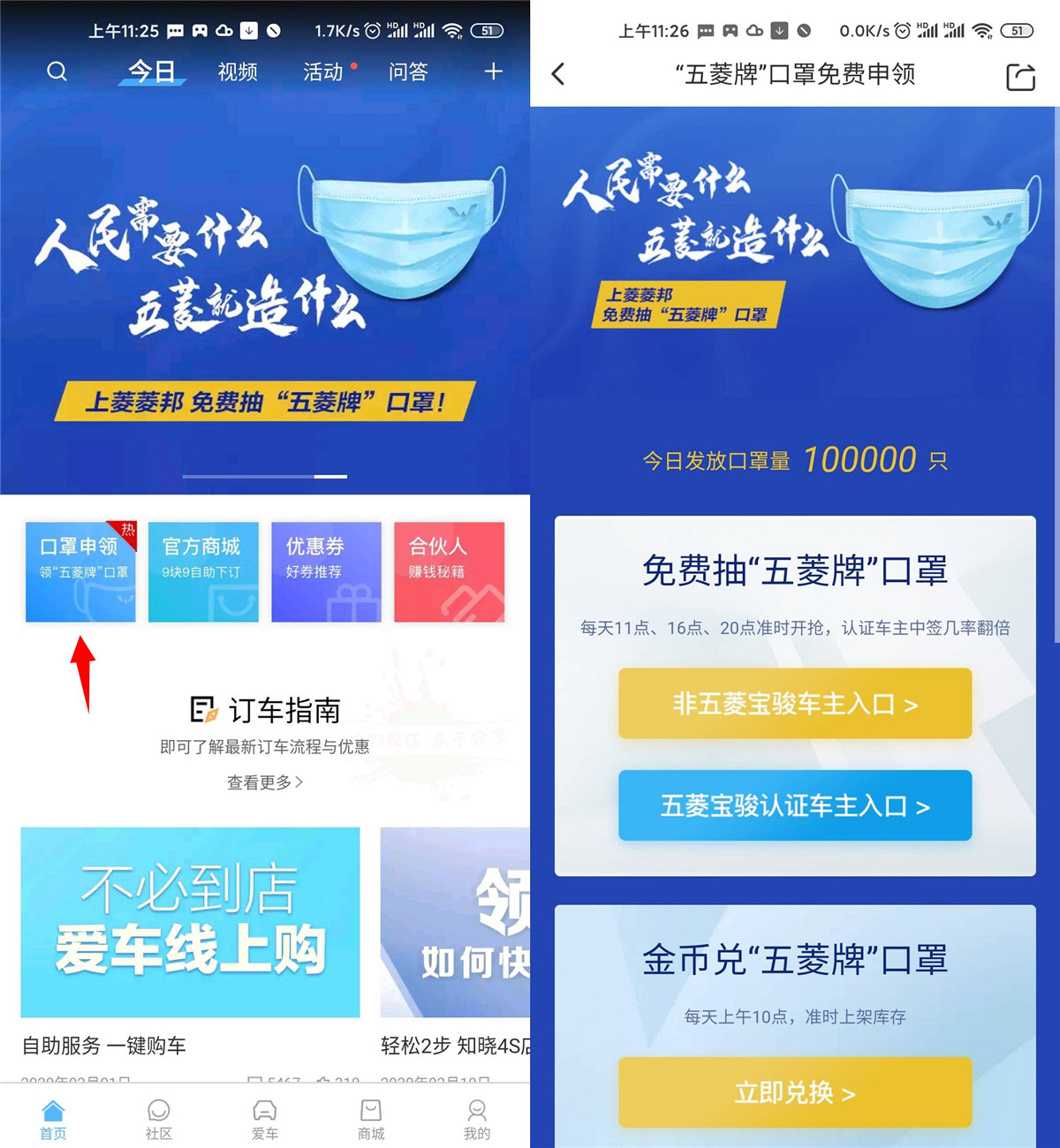Open the 口罩申领 tile
The height and width of the screenshot is (1148, 1060).
(x=80, y=571)
